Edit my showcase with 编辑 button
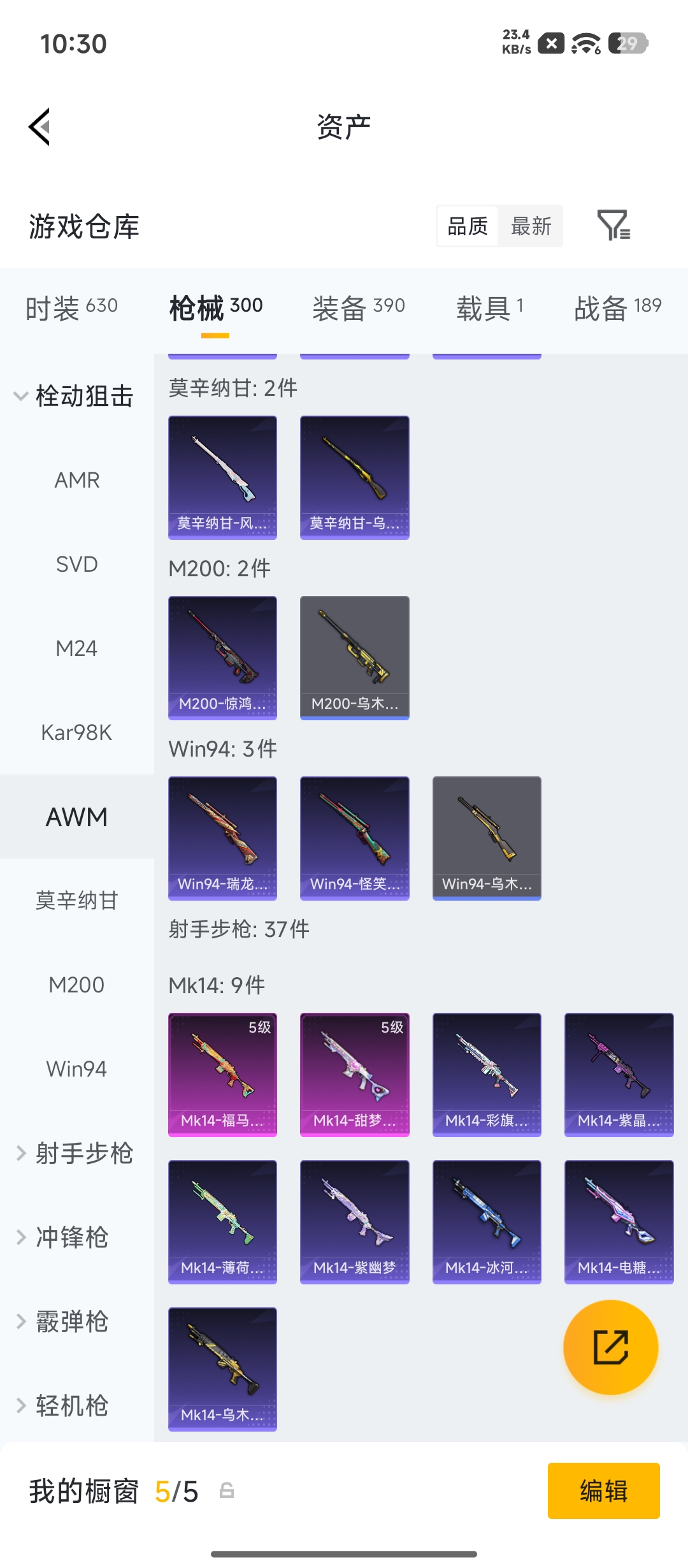Screen dimensions: 688x1568 603,1491
